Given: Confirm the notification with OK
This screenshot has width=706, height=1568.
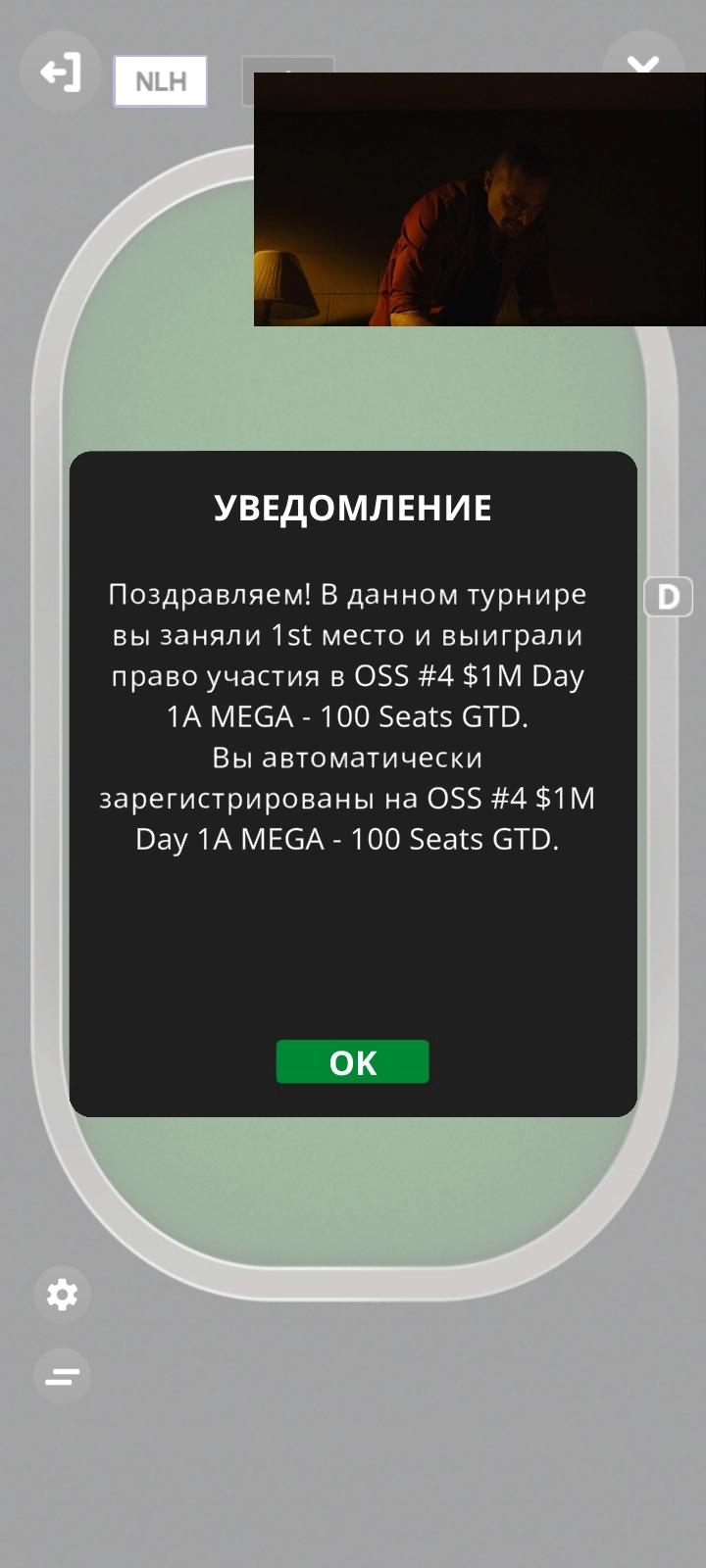Looking at the screenshot, I should click(352, 1062).
